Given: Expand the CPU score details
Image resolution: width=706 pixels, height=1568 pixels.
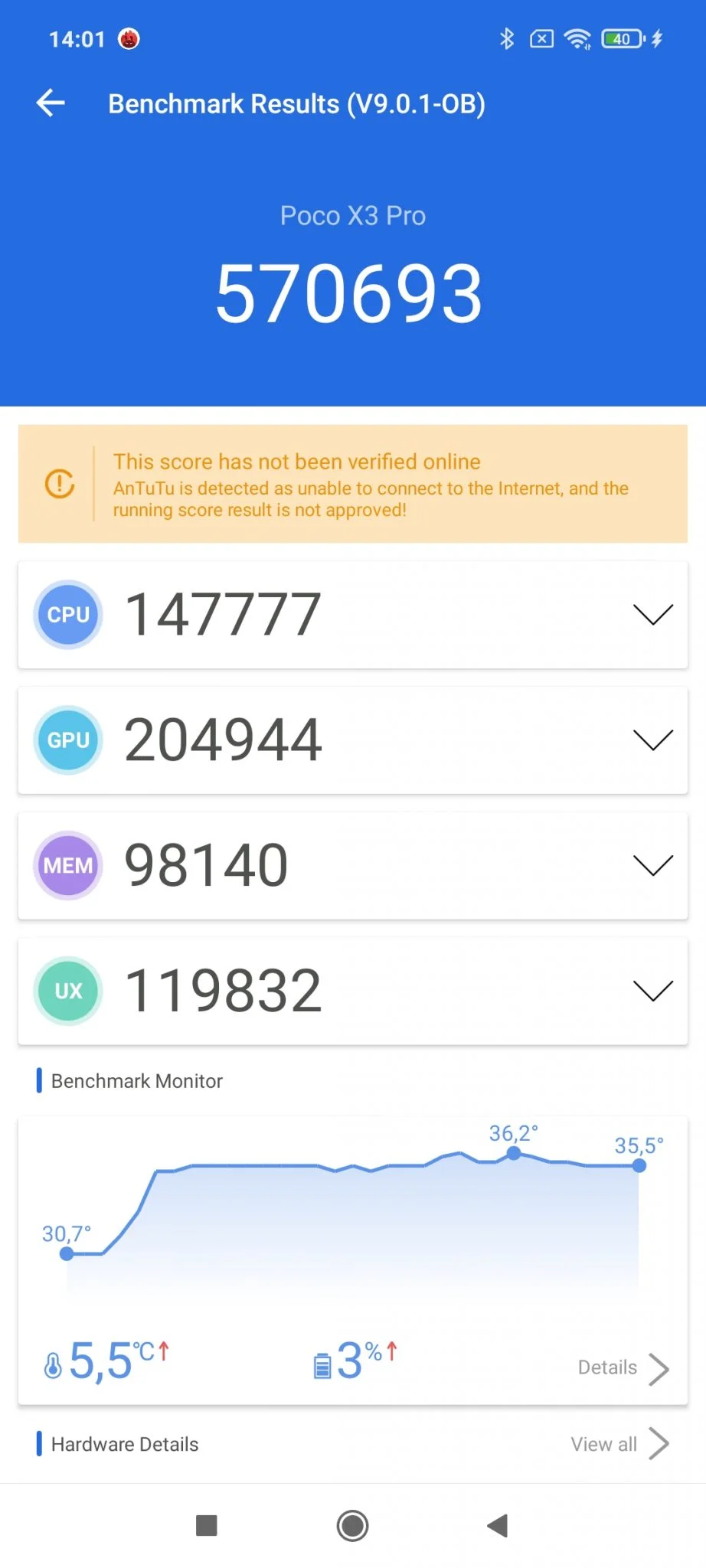Looking at the screenshot, I should coord(652,615).
